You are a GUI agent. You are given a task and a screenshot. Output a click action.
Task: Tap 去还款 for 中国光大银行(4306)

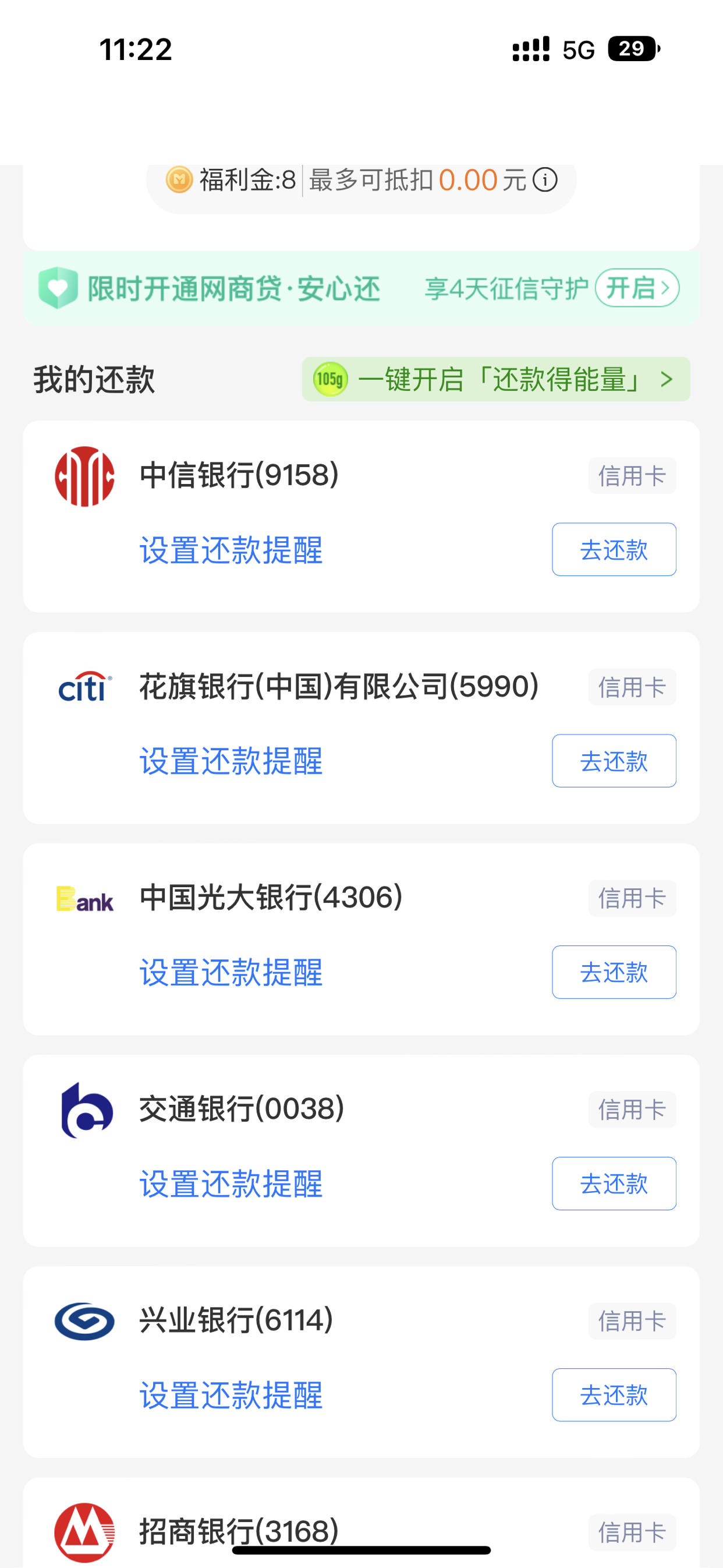[x=614, y=972]
